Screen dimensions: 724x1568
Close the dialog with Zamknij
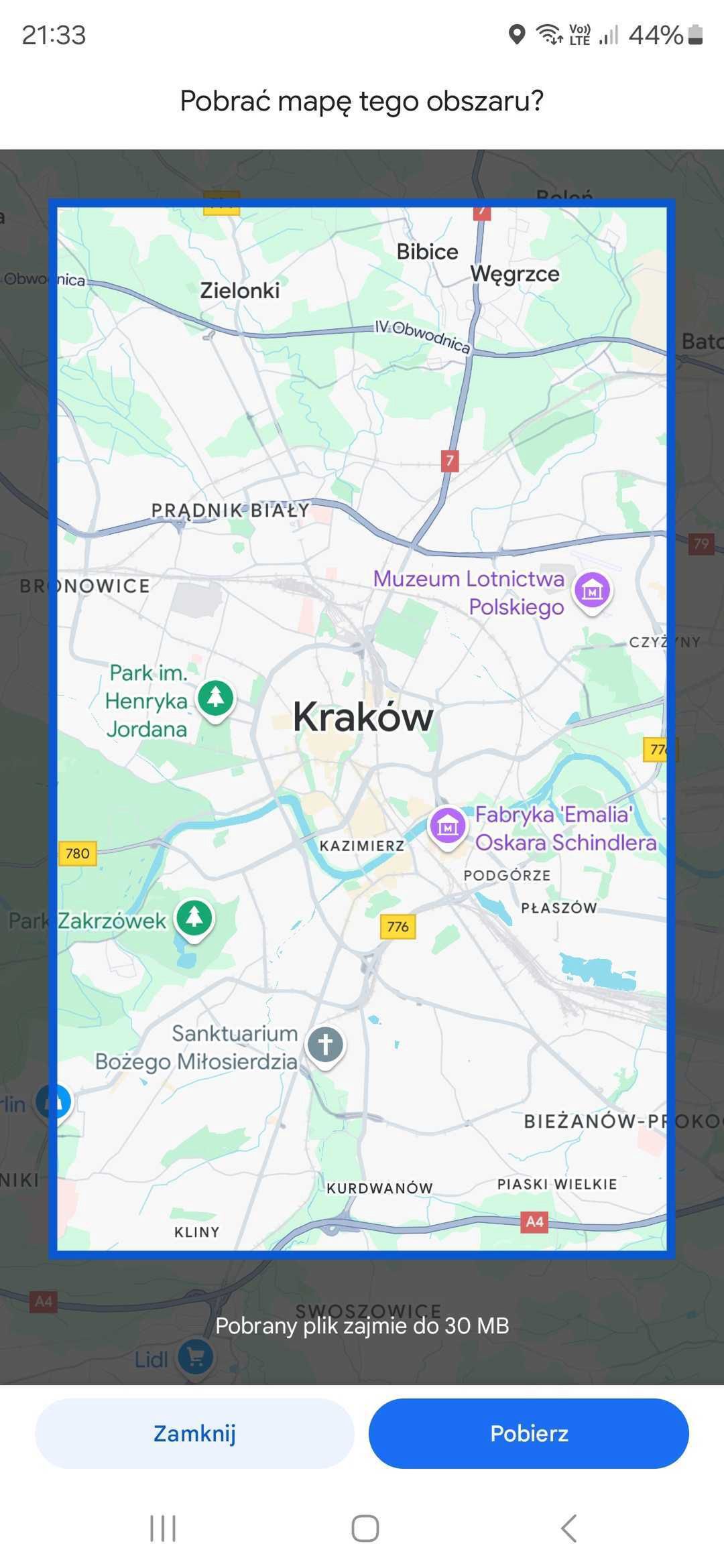pos(194,1433)
